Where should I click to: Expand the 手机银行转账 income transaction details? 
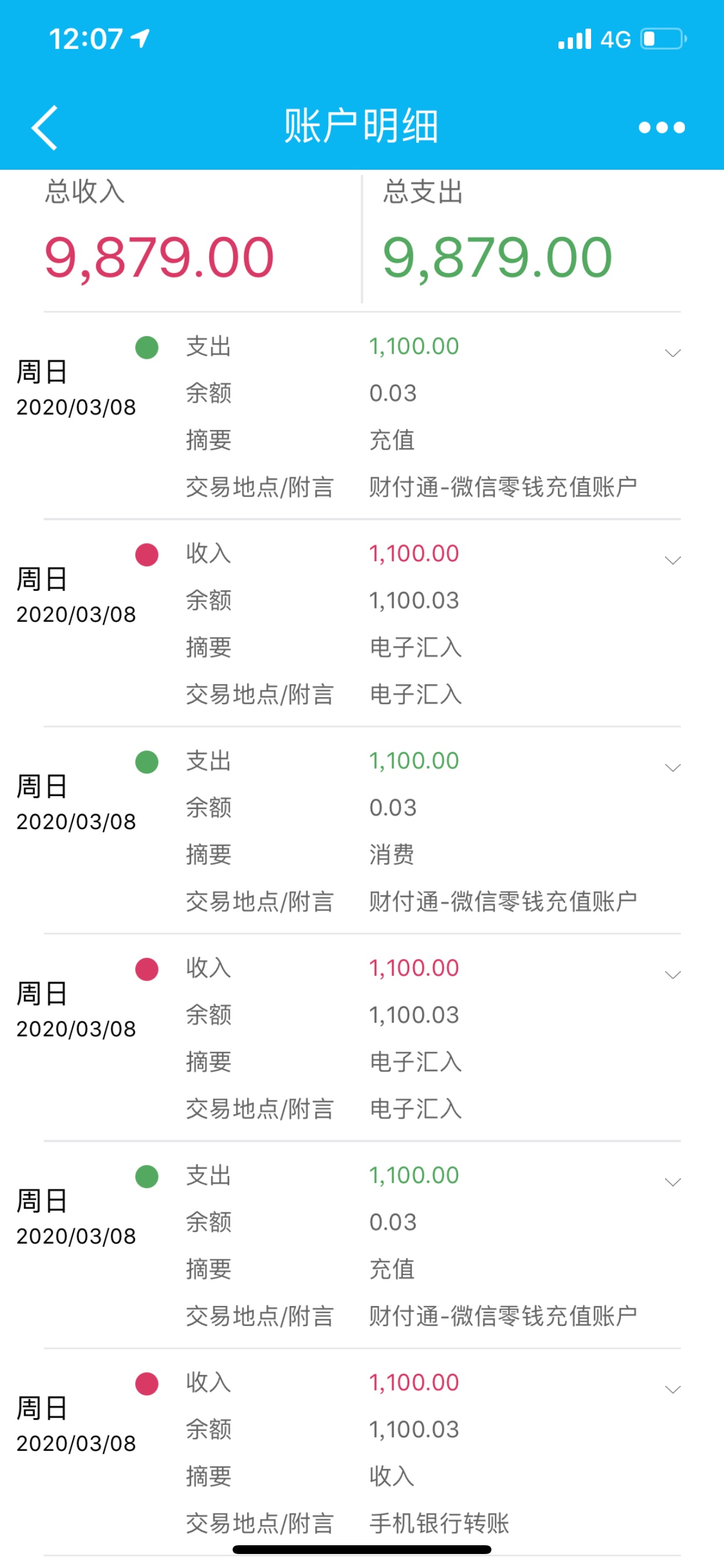click(672, 1389)
